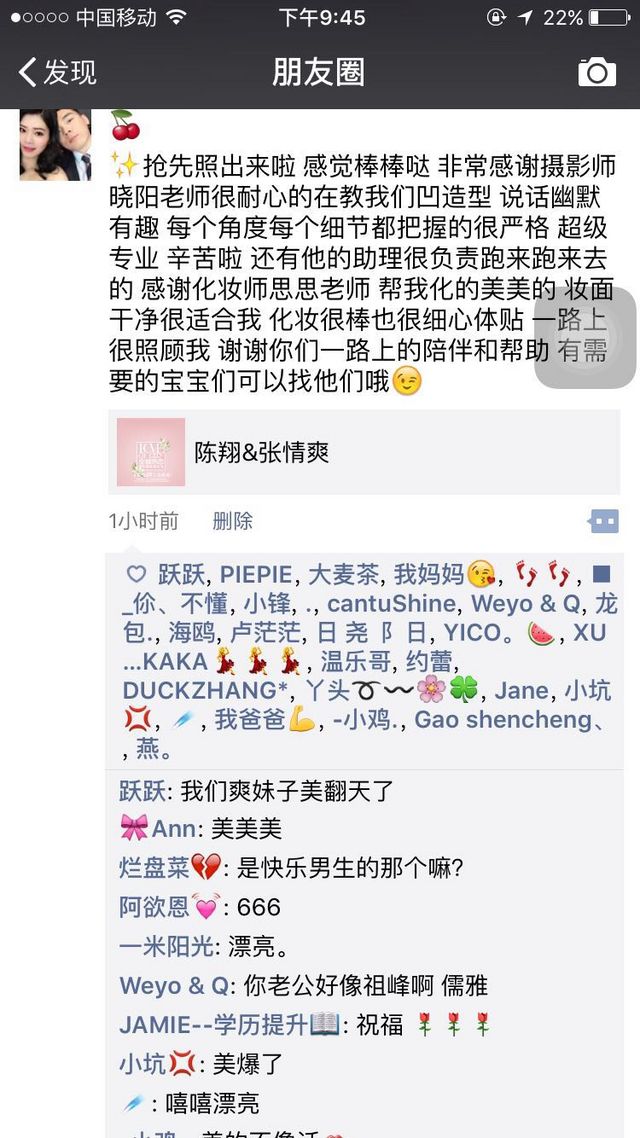Open the poster's profile photo

pyautogui.click(x=55, y=144)
